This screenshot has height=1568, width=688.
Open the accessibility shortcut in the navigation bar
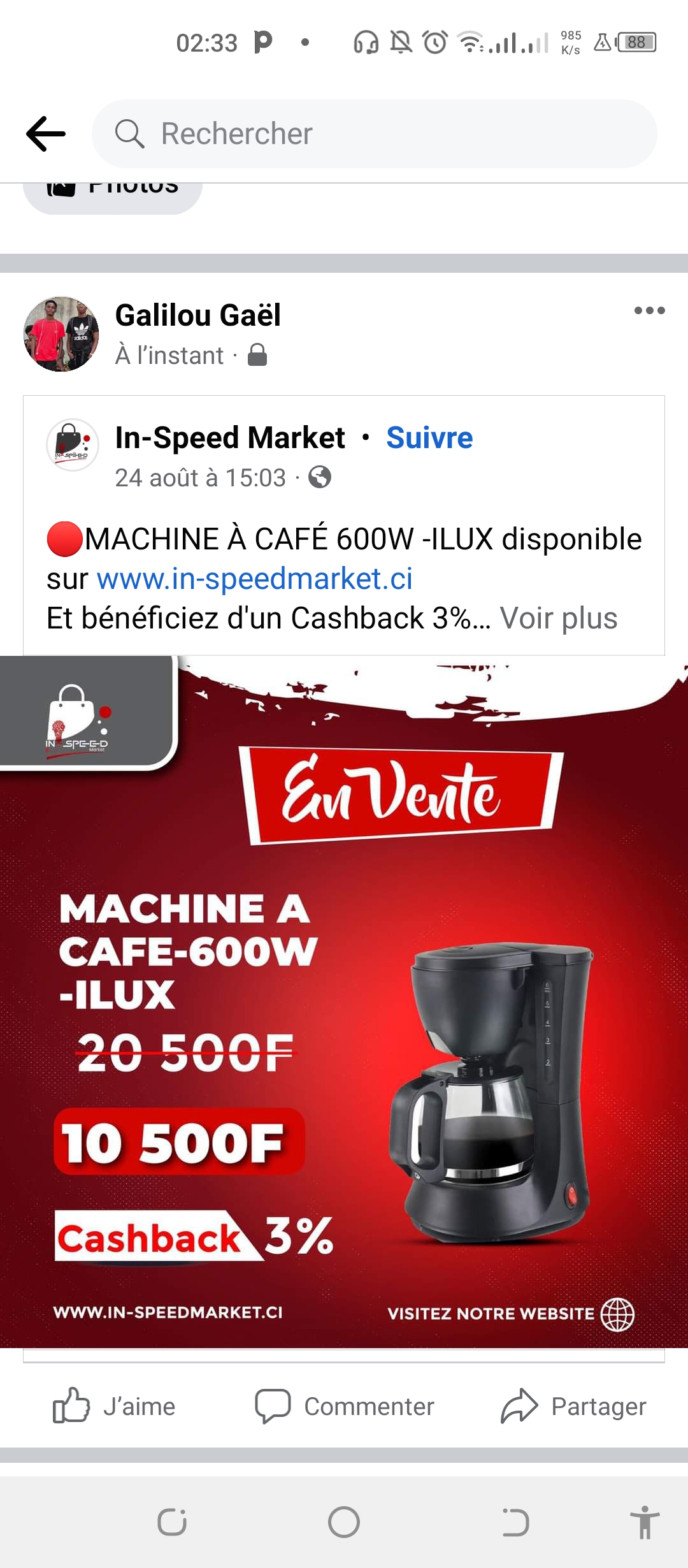(x=645, y=1523)
